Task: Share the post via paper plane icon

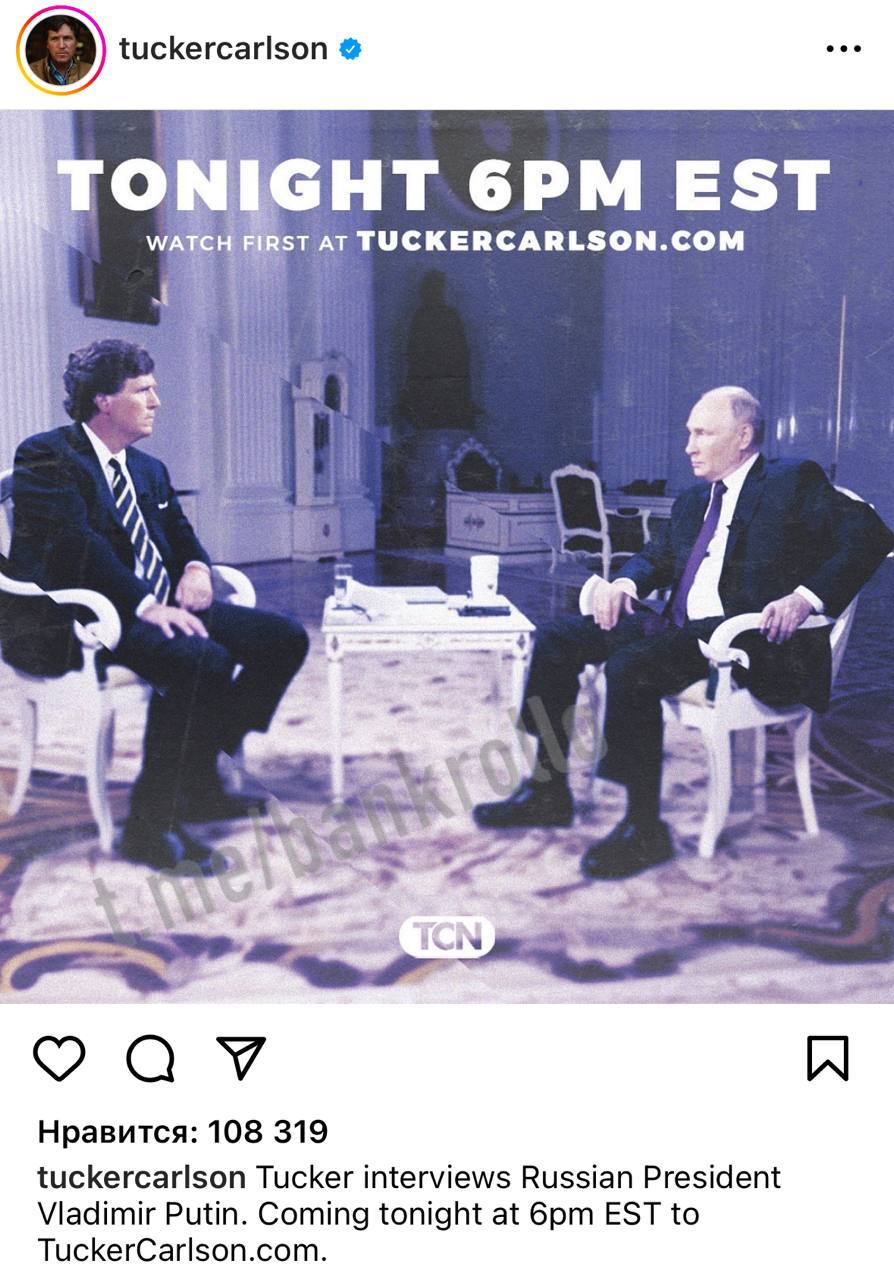Action: pos(242,1058)
